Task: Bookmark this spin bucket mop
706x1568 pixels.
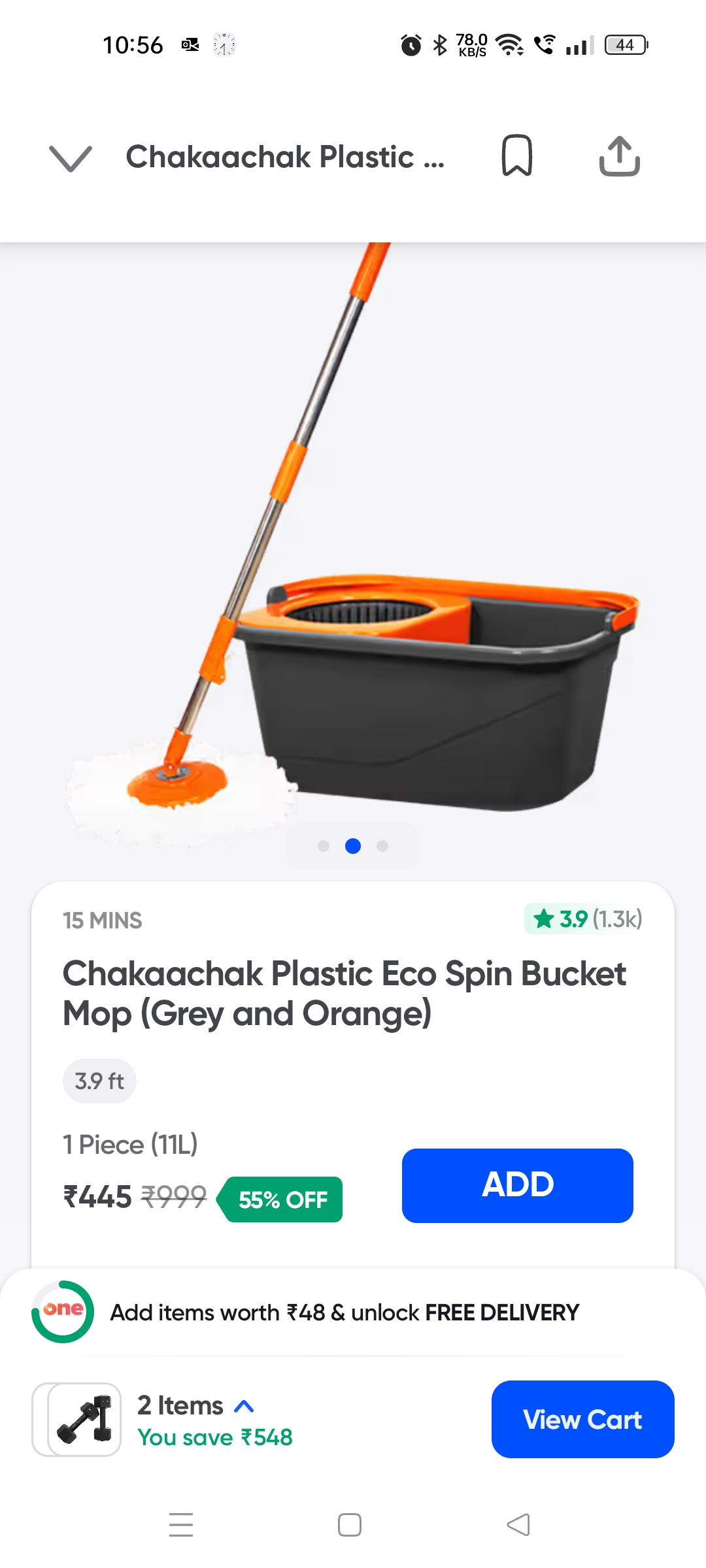Action: (x=516, y=156)
